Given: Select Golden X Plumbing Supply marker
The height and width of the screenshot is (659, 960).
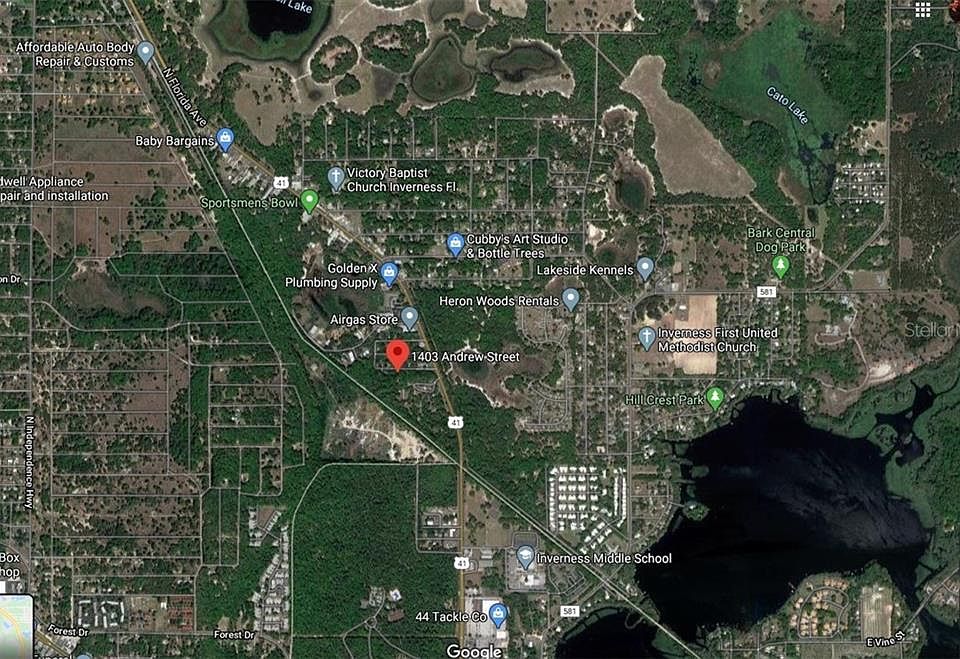Looking at the screenshot, I should coord(390,274).
